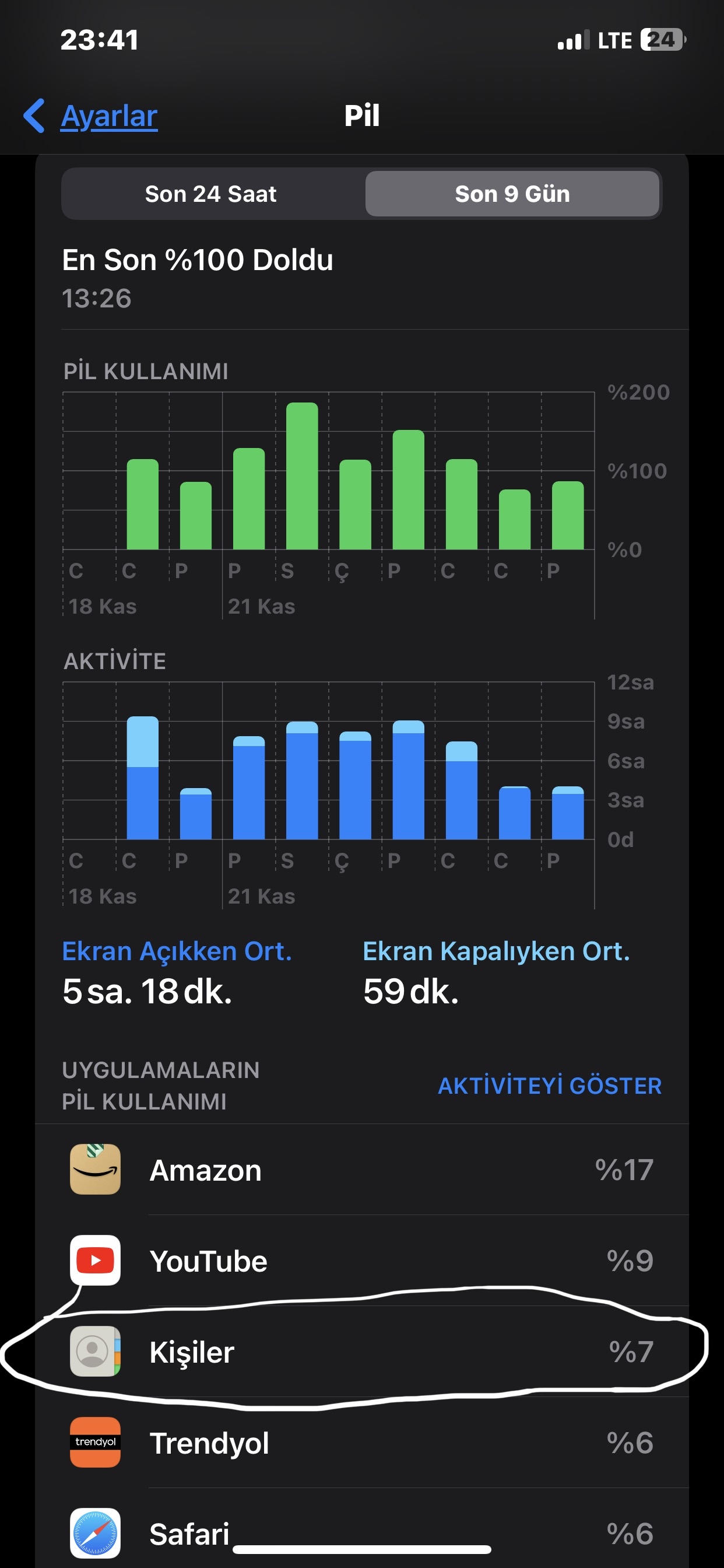The image size is (724, 1568).
Task: Select the 21 Kas bar in battery chart
Action: click(x=249, y=499)
